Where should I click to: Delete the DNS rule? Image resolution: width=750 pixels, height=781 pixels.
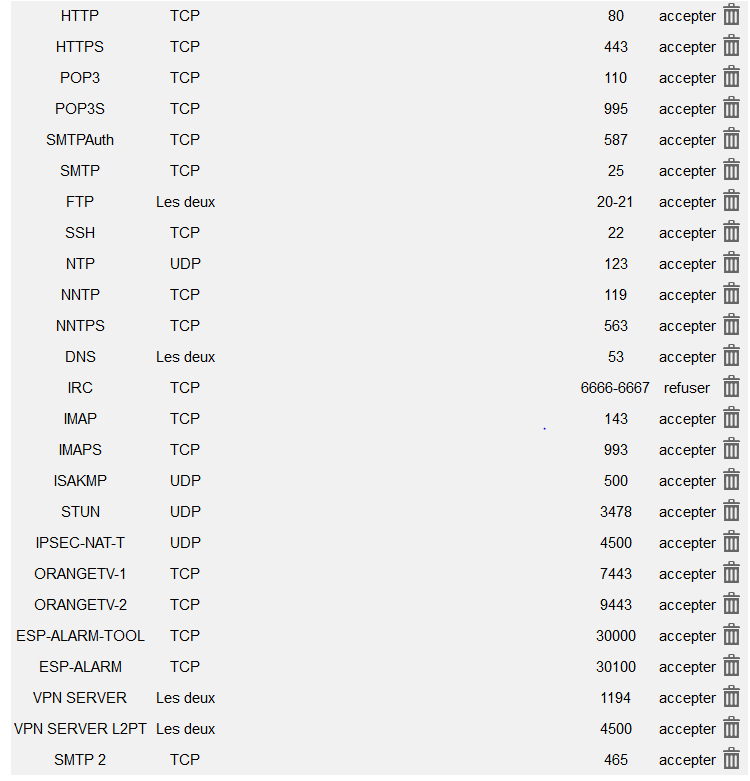tap(731, 357)
